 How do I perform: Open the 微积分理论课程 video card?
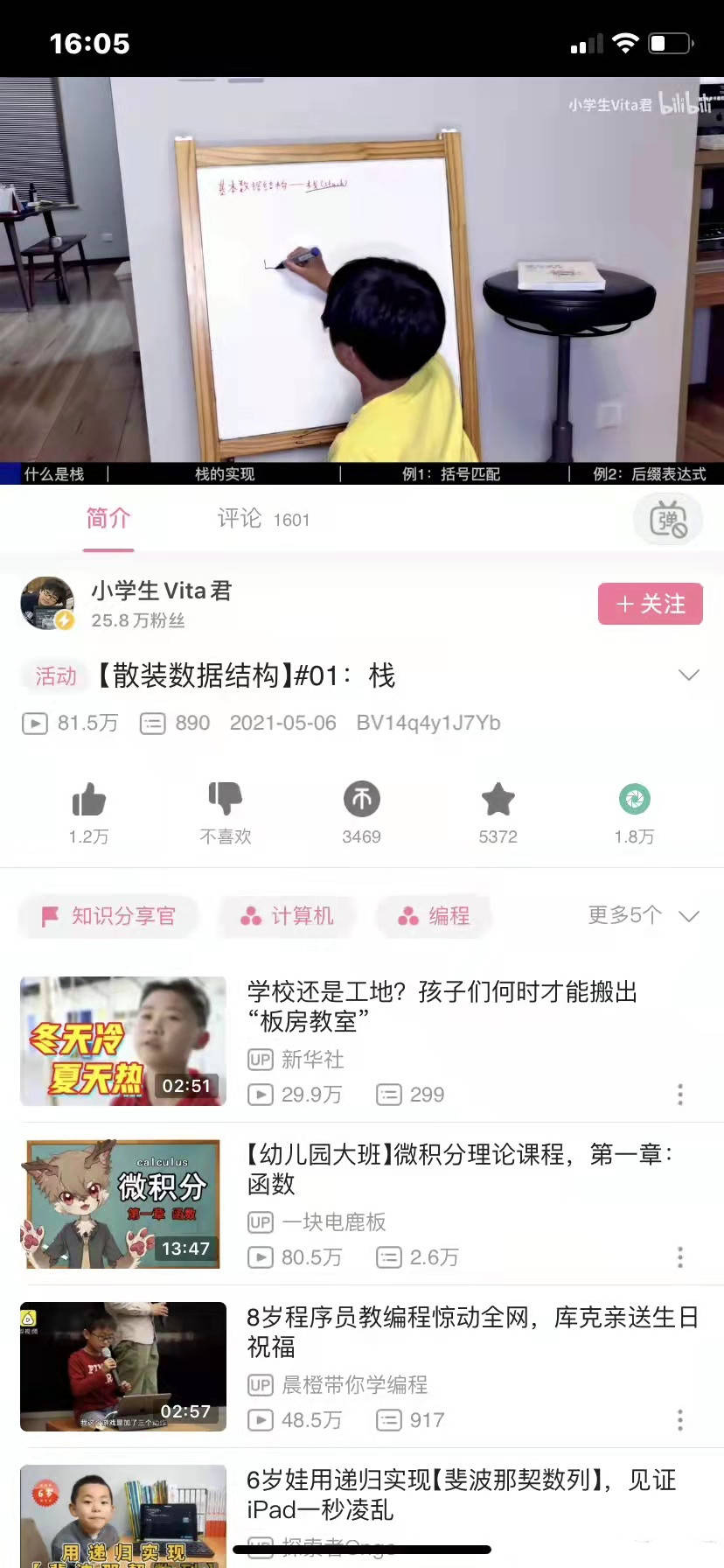pyautogui.click(x=459, y=1169)
